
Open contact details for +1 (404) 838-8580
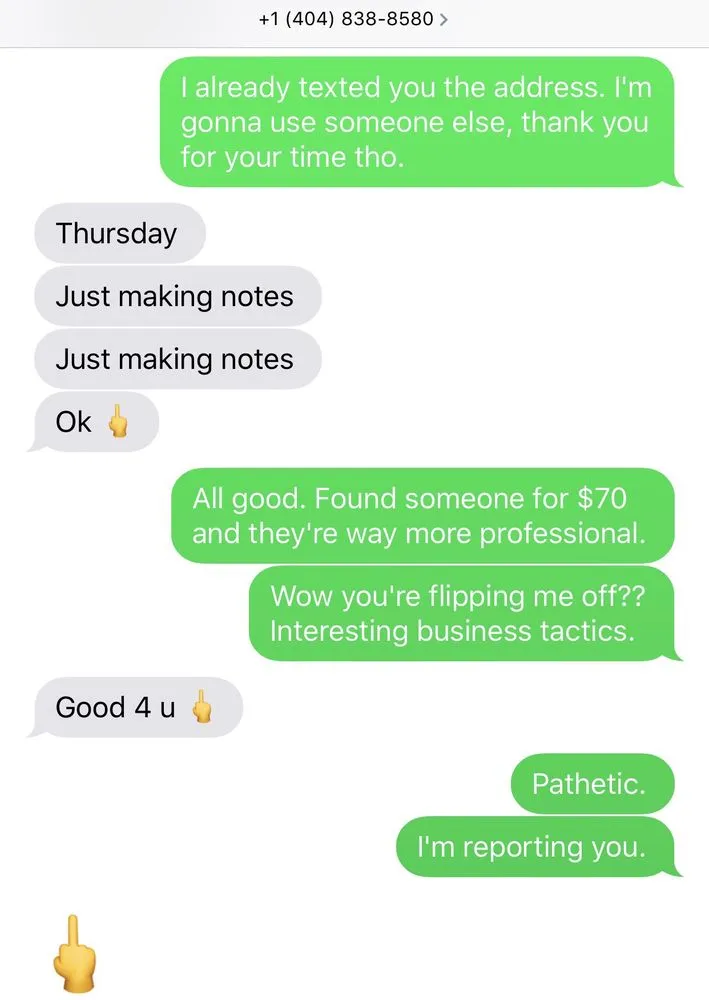(353, 19)
